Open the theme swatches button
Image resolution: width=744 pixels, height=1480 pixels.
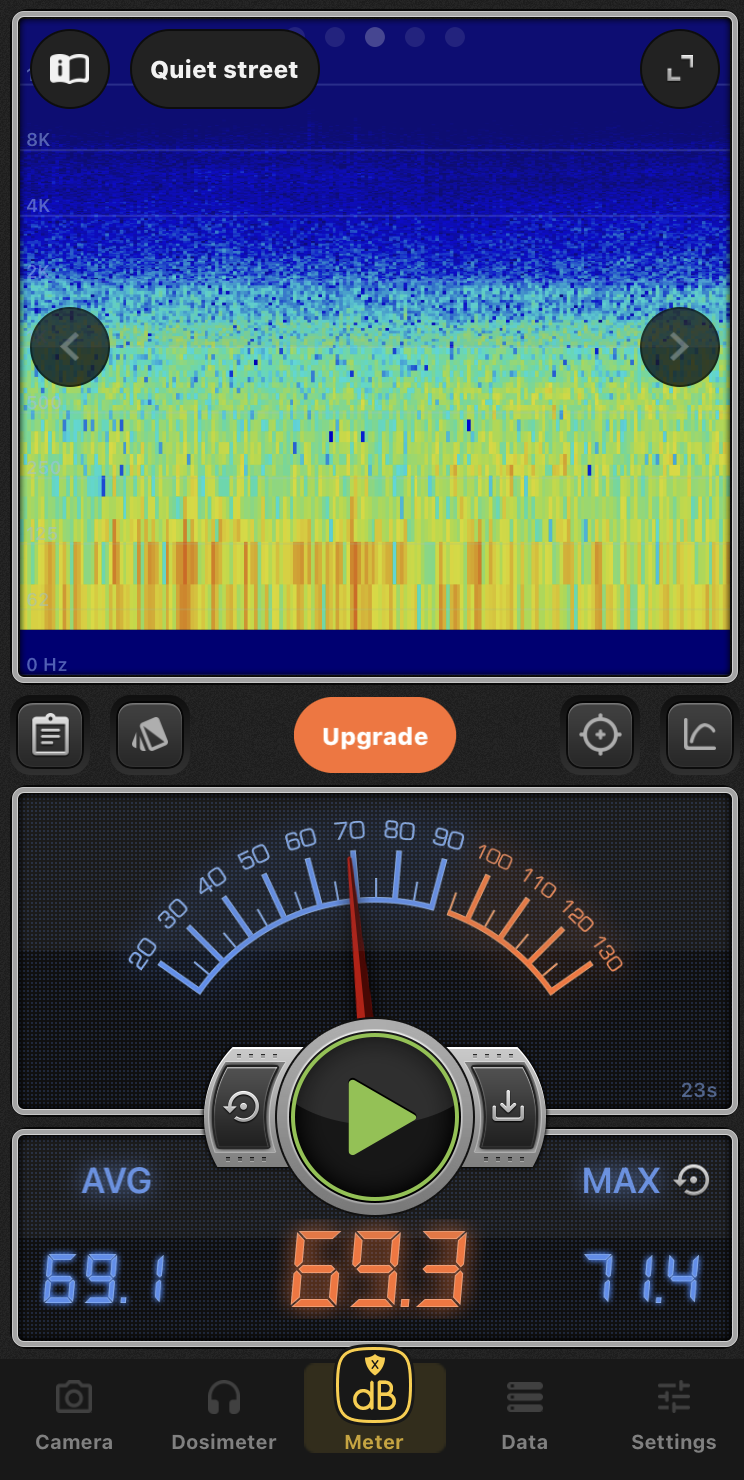pyautogui.click(x=150, y=736)
